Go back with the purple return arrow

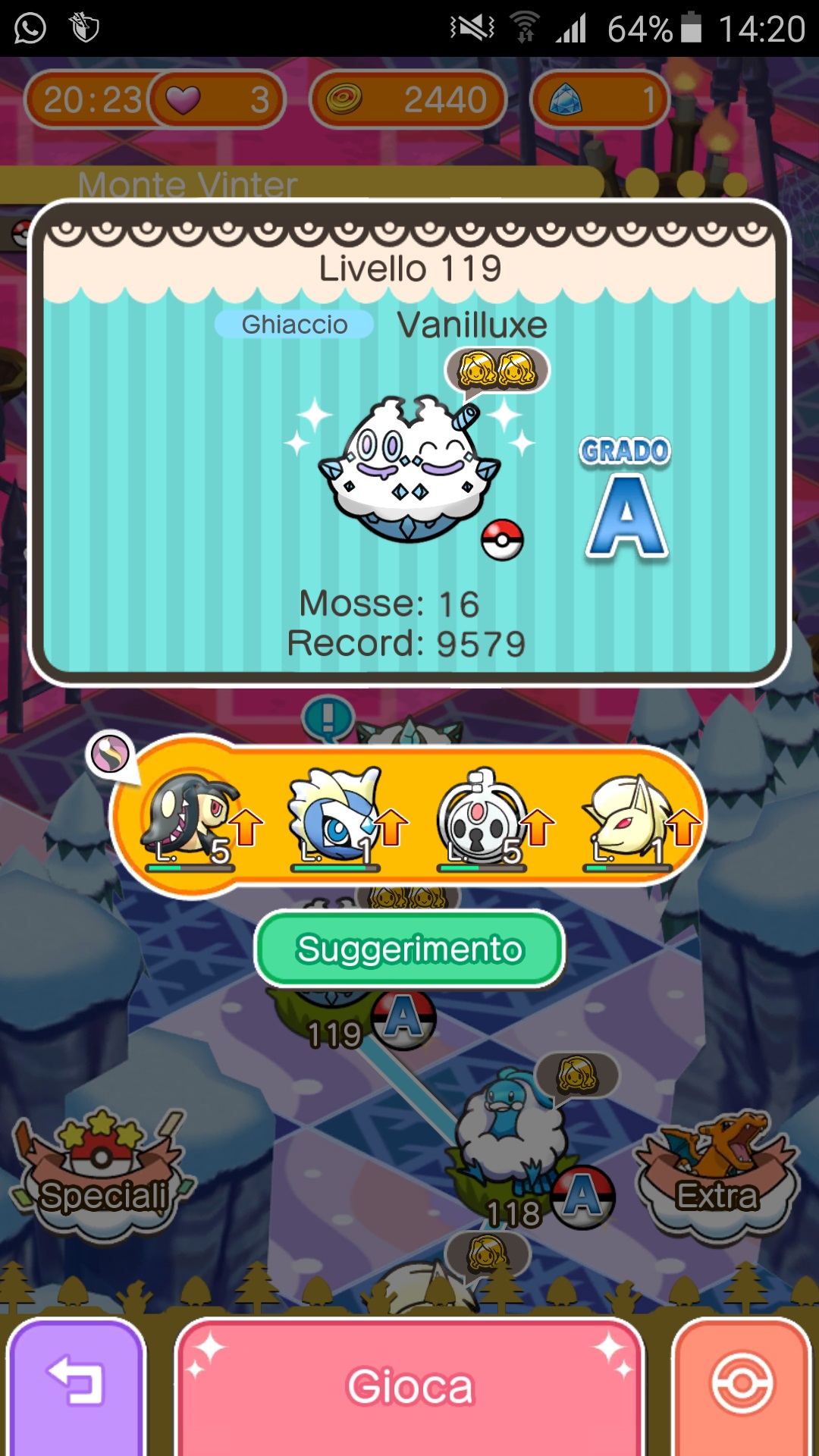(x=76, y=1386)
